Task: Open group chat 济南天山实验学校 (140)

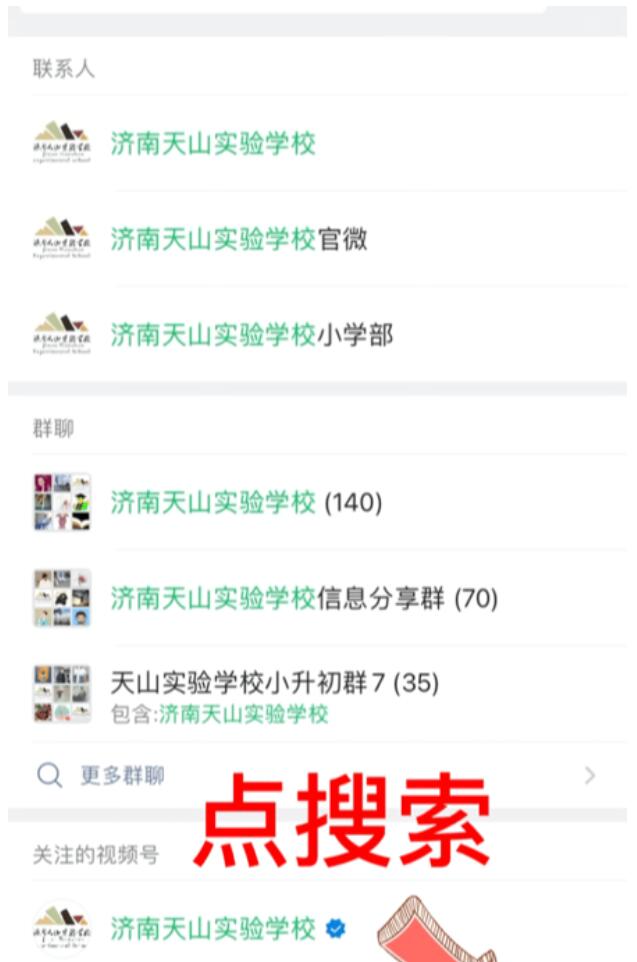Action: coord(246,502)
